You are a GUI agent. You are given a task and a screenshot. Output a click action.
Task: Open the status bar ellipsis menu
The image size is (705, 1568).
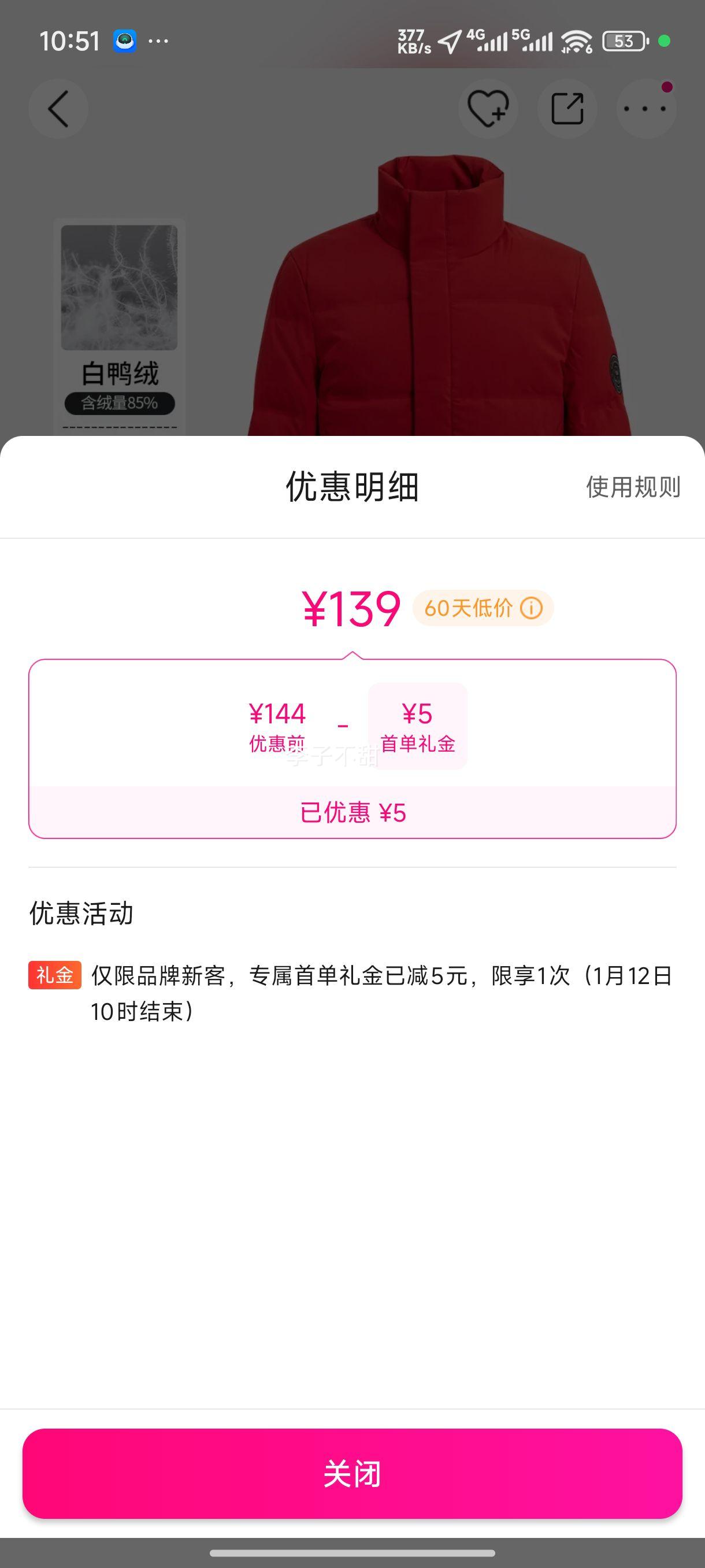[x=157, y=41]
